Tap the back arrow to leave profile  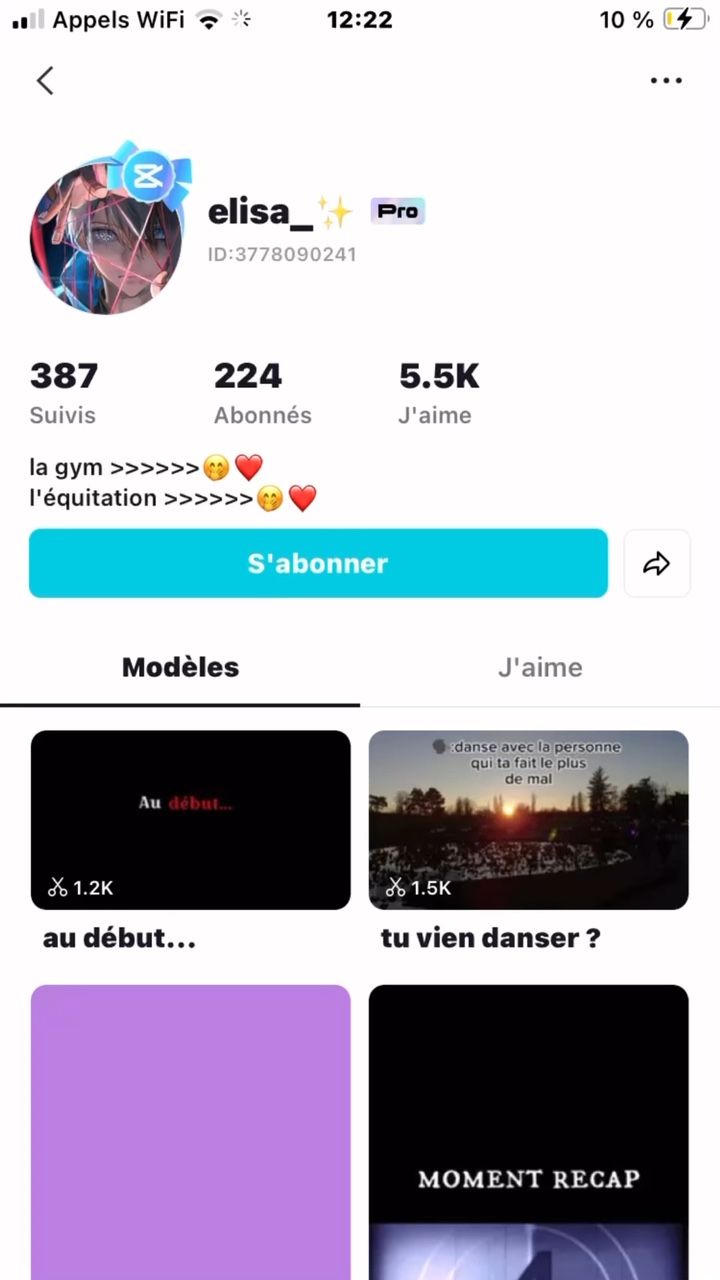tap(45, 80)
